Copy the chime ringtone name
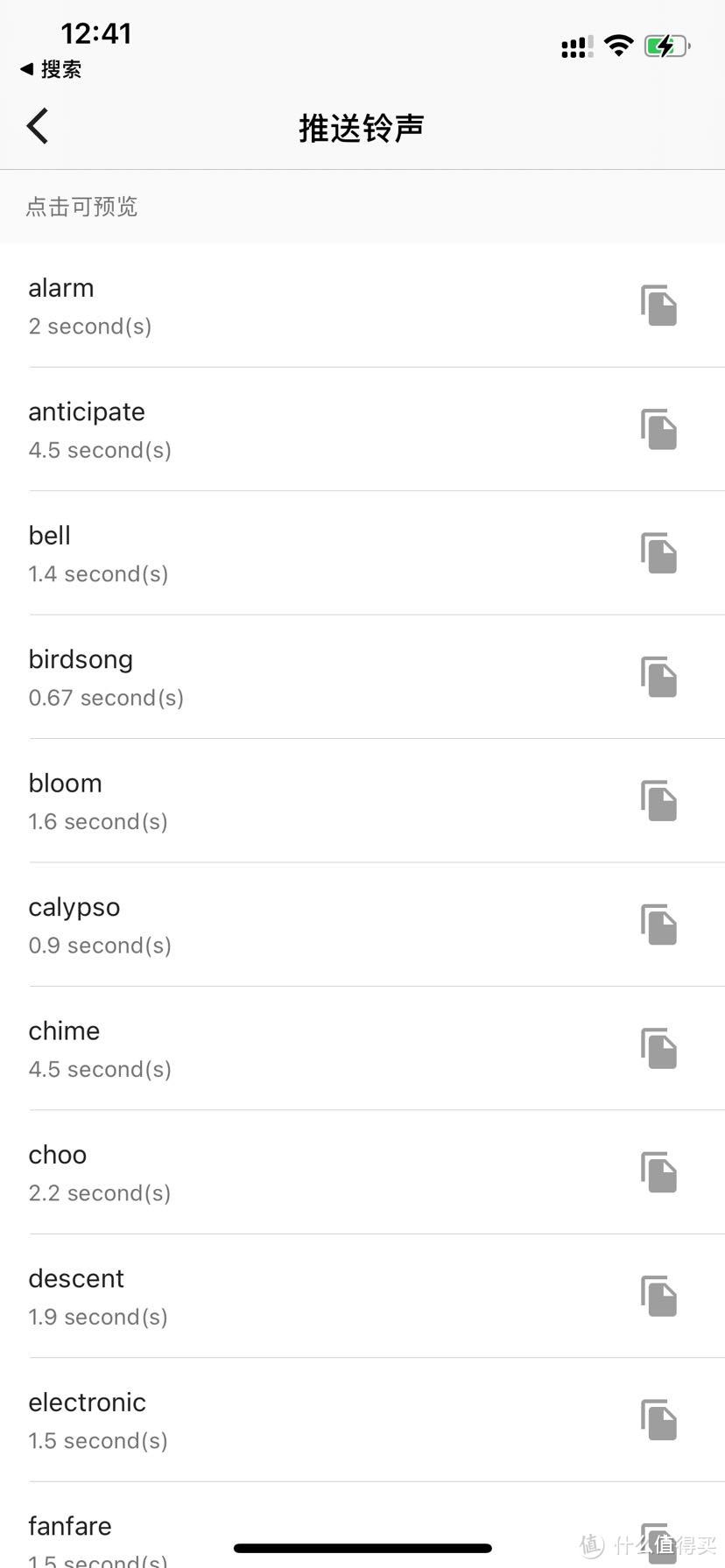This screenshot has height=1568, width=725. (658, 1049)
